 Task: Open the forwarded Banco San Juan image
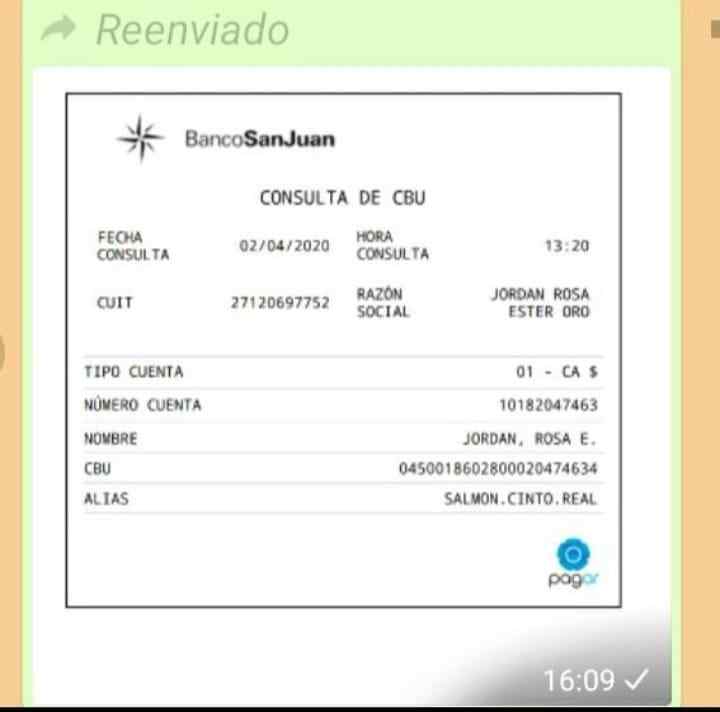click(344, 350)
